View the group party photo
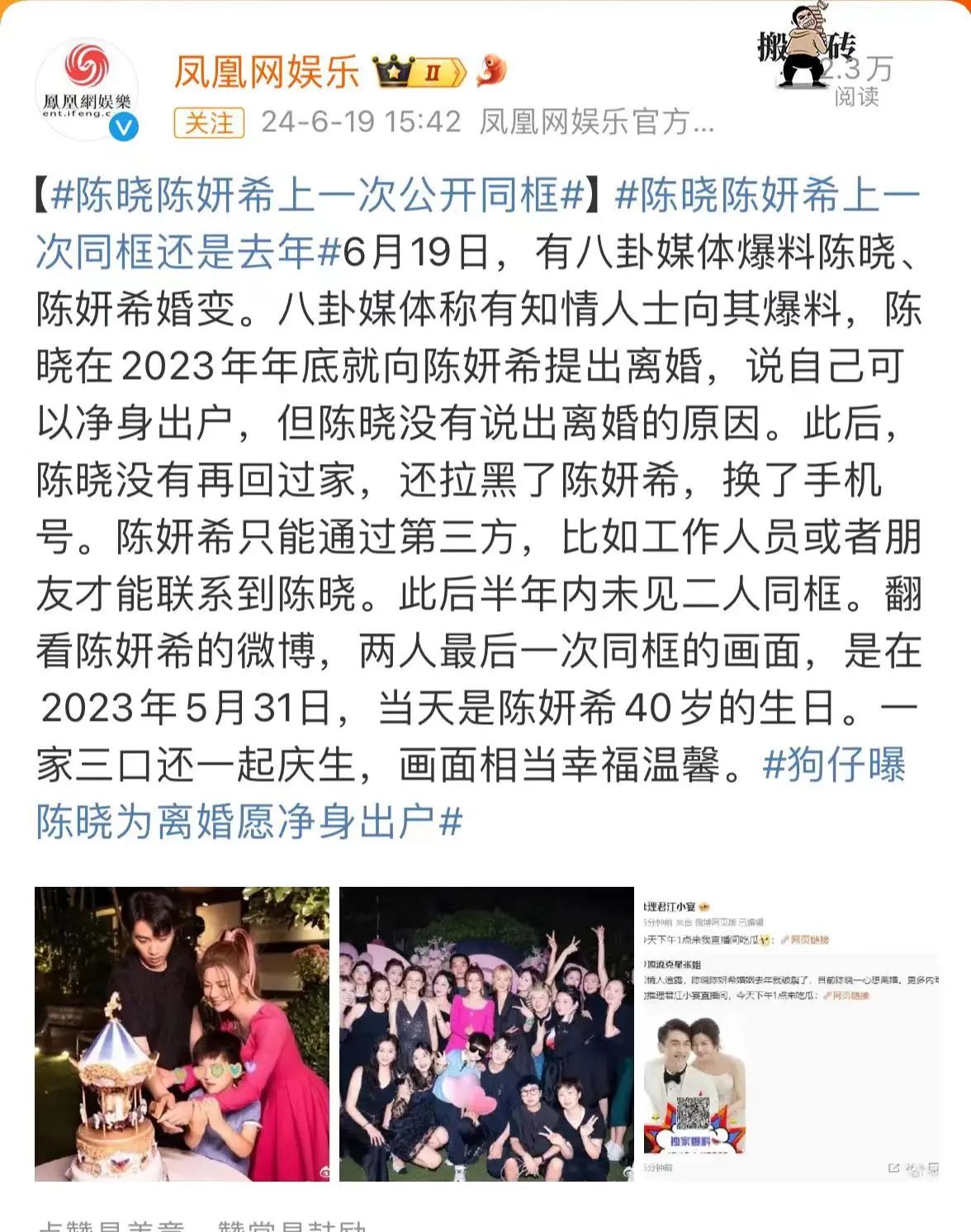Screen dimensions: 971x1232 point(486,1034)
